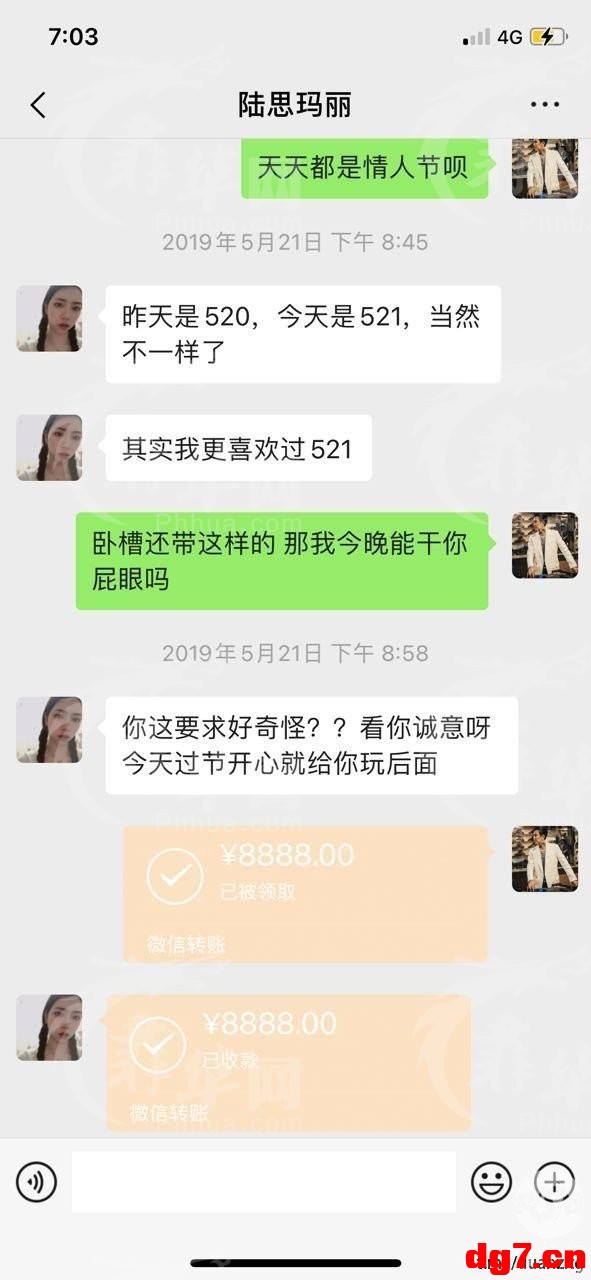591x1280 pixels.
Task: Open the sent ¥8888.00 transfer marked 已被领取
Action: coord(306,894)
